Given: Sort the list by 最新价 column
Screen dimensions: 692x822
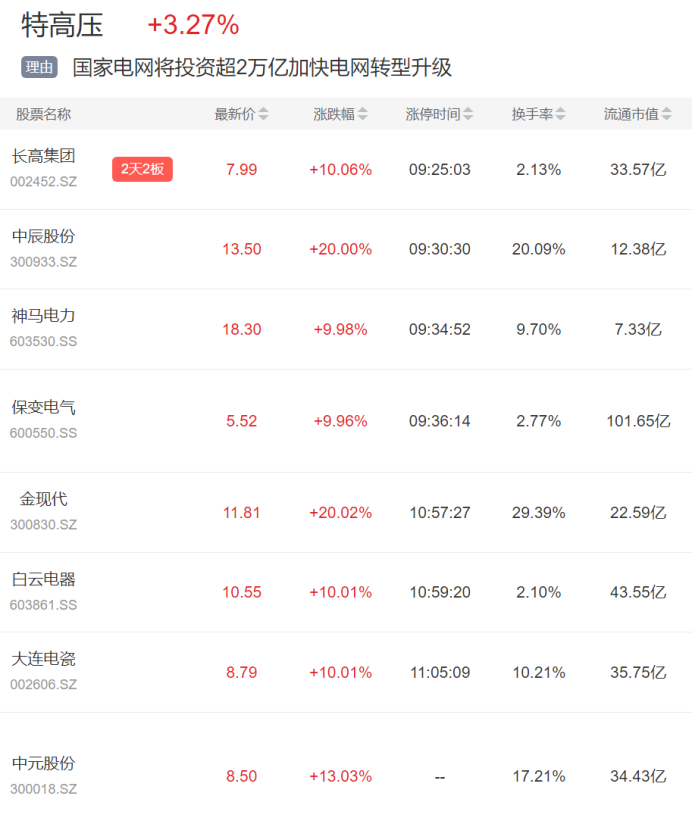Looking at the screenshot, I should pyautogui.click(x=241, y=114).
